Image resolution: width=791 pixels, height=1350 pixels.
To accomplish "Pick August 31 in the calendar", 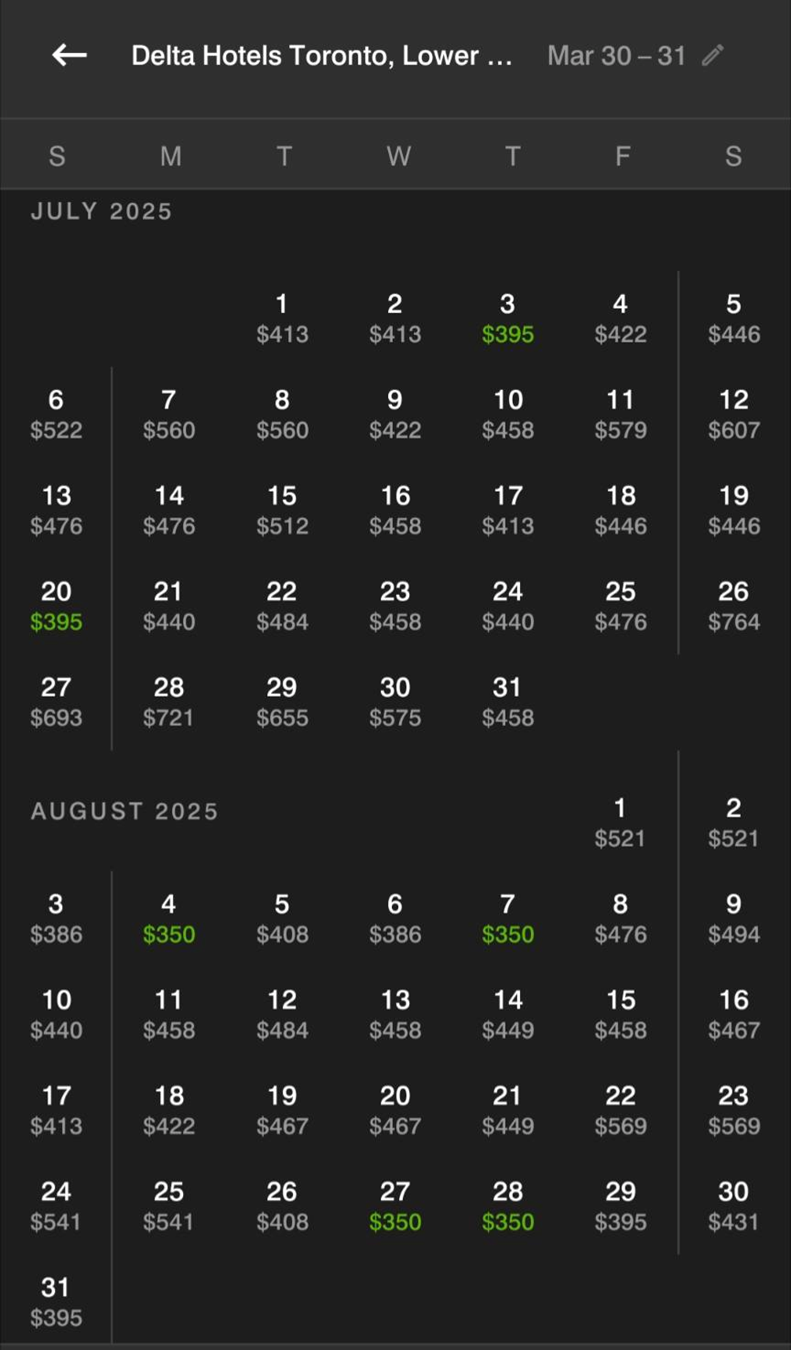I will tap(56, 1303).
